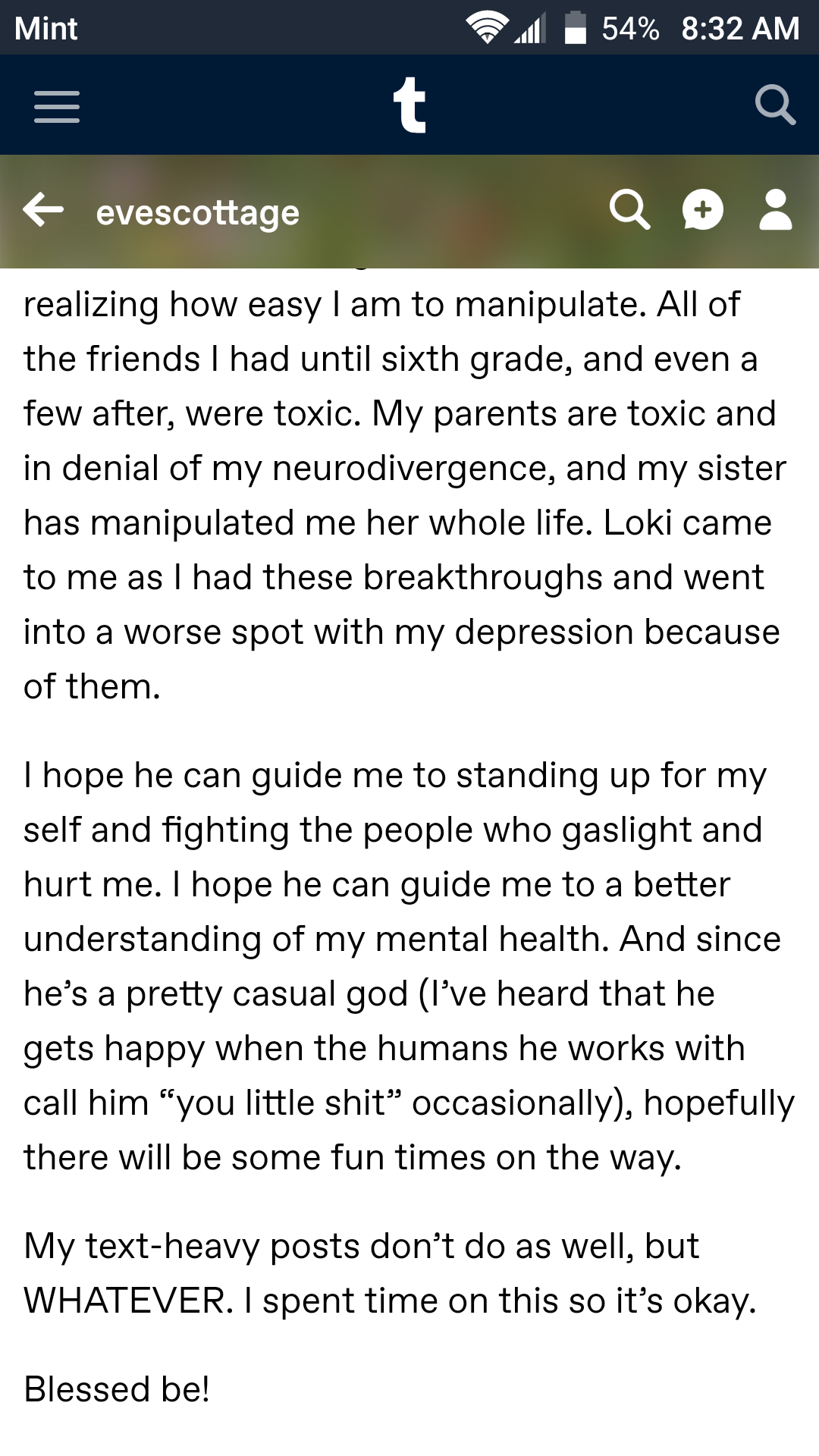The width and height of the screenshot is (819, 1456).
Task: Open the follow/profile person icon
Action: (776, 210)
